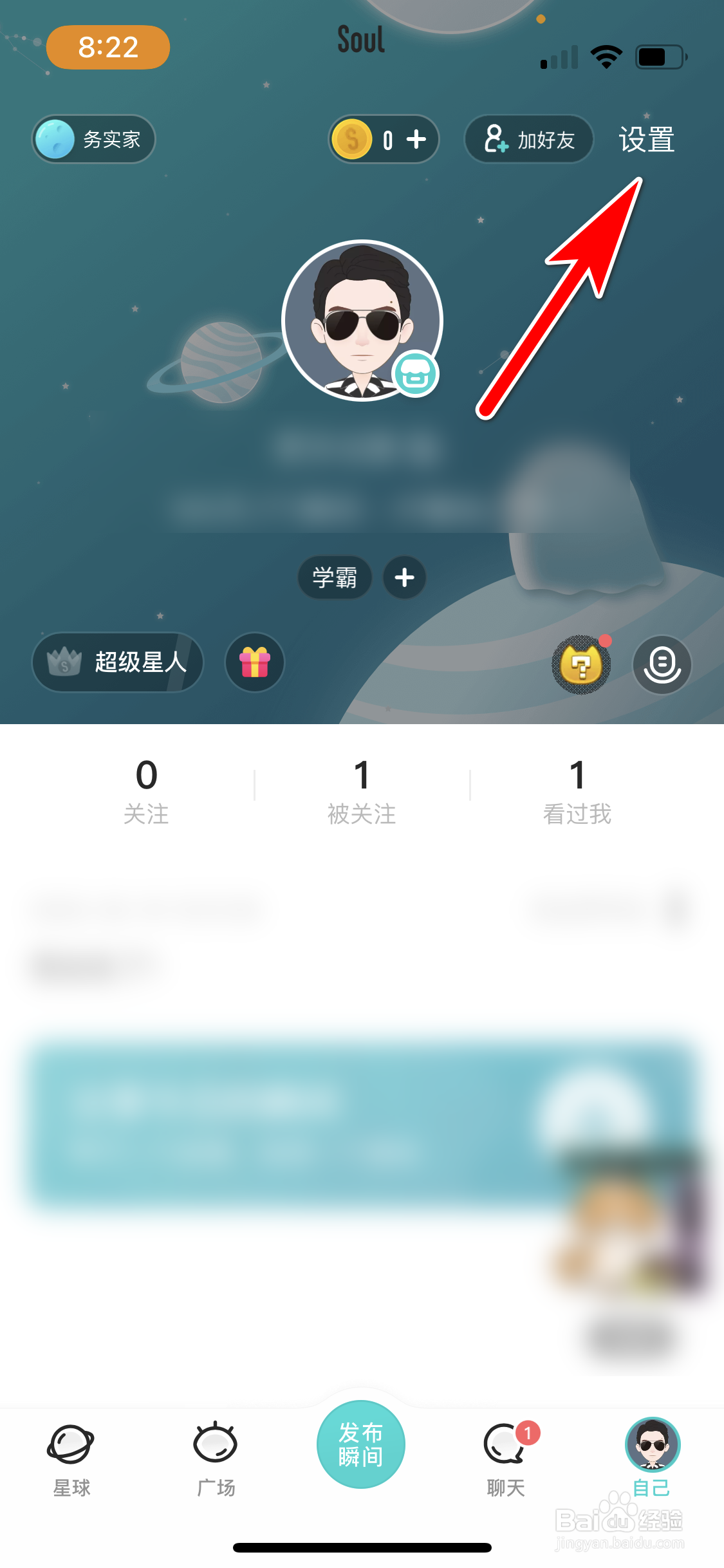Toggle the 超级星人 membership badge
The height and width of the screenshot is (1568, 724).
click(117, 662)
